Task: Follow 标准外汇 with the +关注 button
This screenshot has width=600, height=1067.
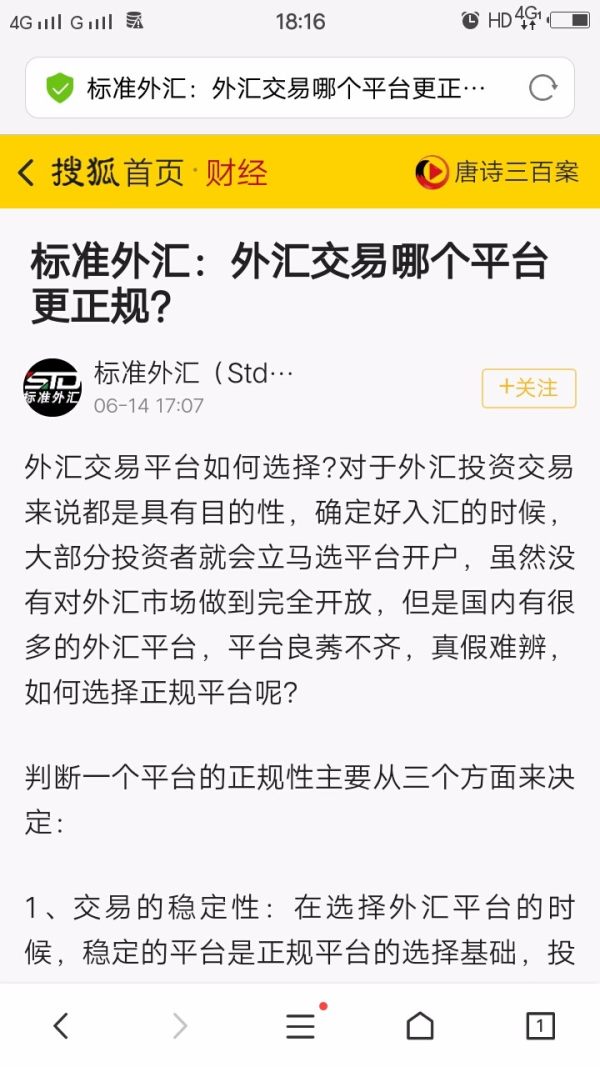Action: pyautogui.click(x=529, y=388)
